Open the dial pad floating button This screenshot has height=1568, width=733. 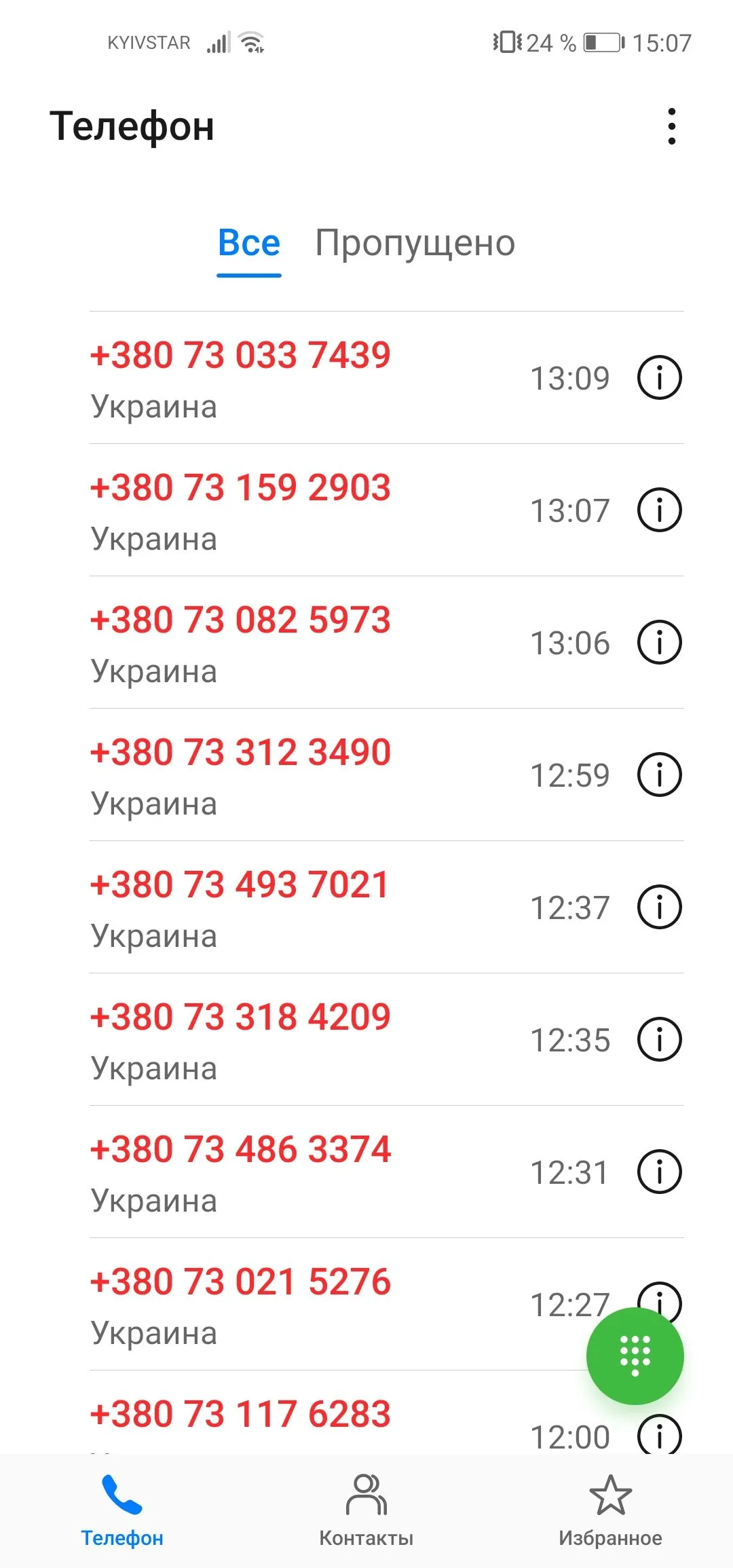[x=635, y=1356]
